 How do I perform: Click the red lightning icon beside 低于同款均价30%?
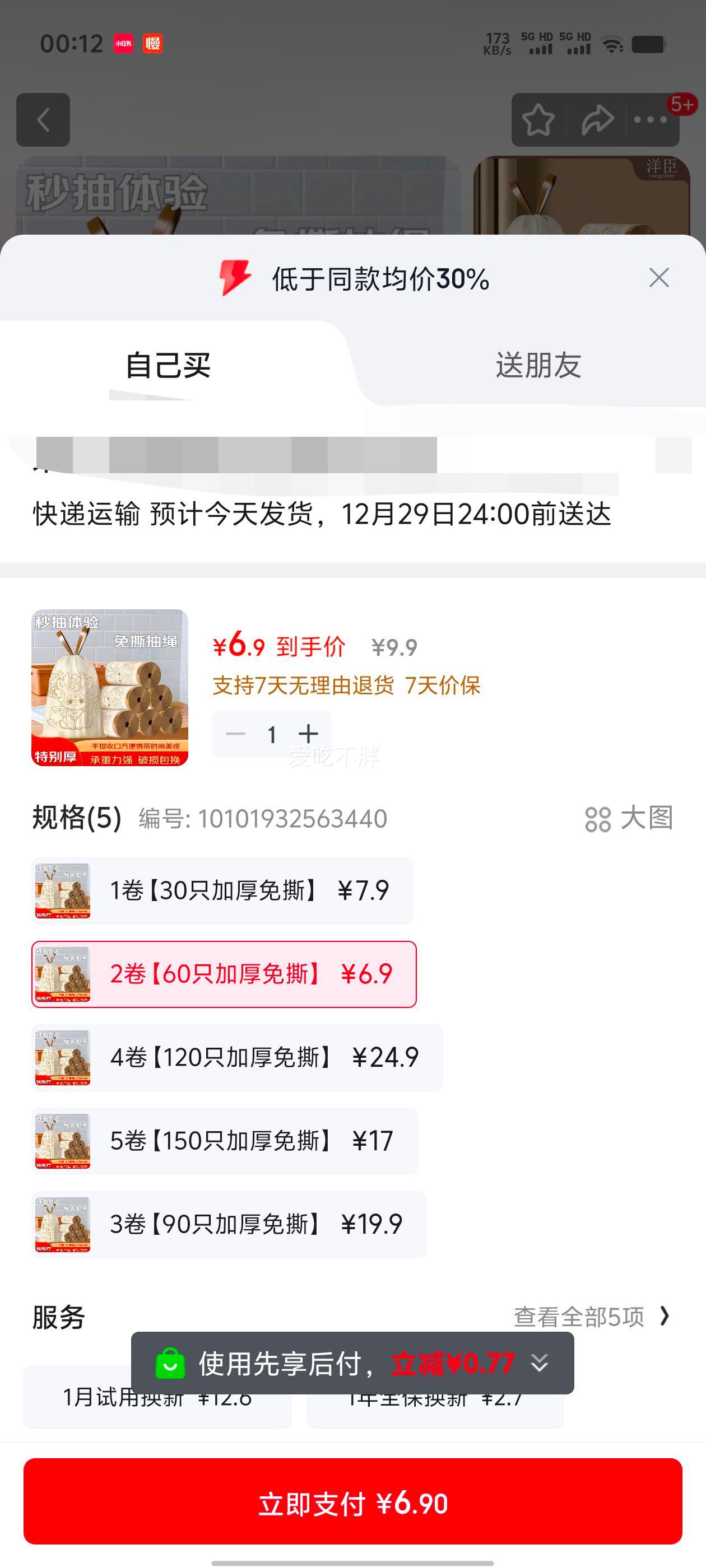tap(238, 278)
